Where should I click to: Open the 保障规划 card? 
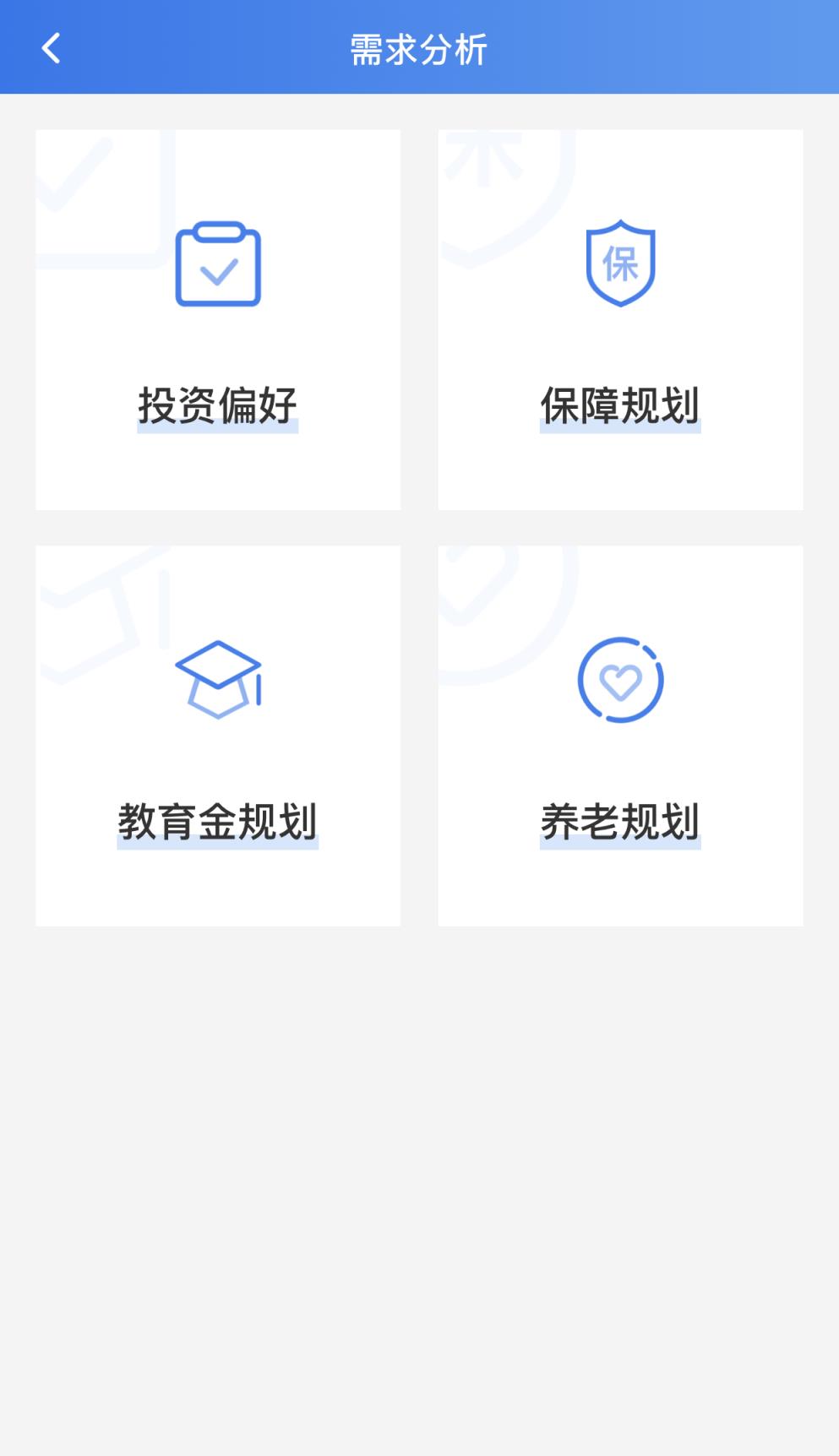point(621,318)
